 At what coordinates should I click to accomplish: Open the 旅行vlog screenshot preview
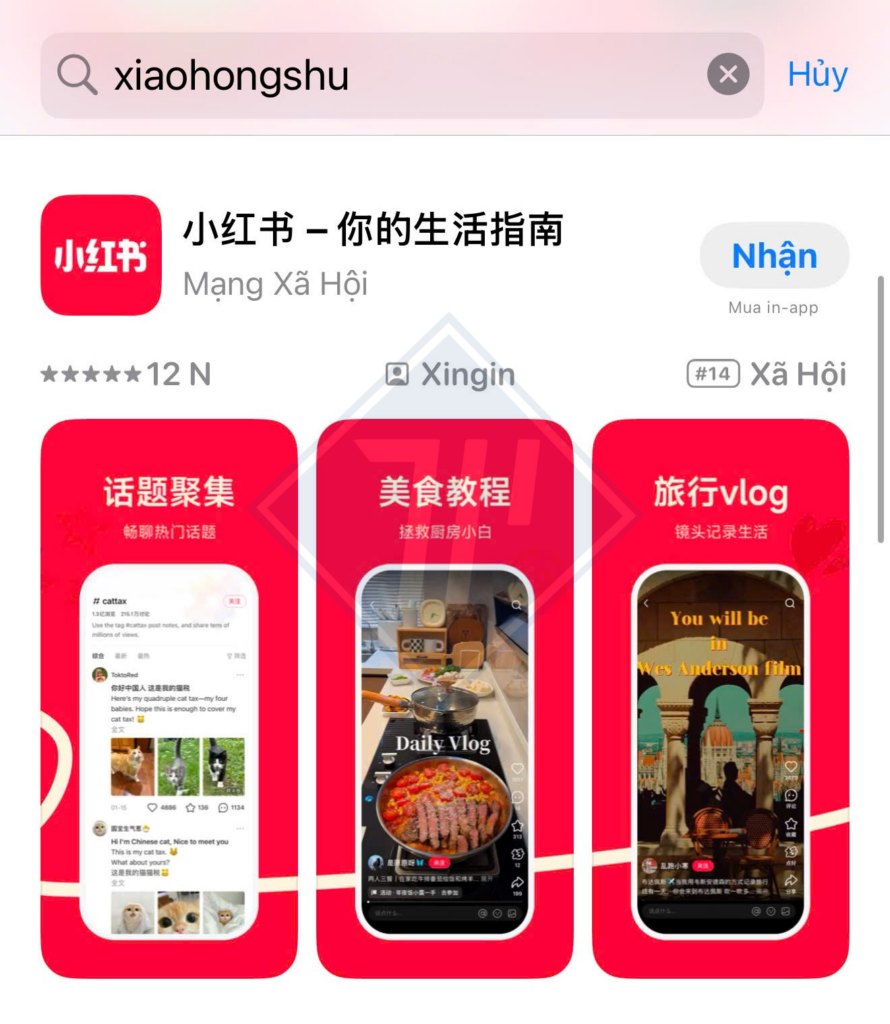click(x=720, y=698)
